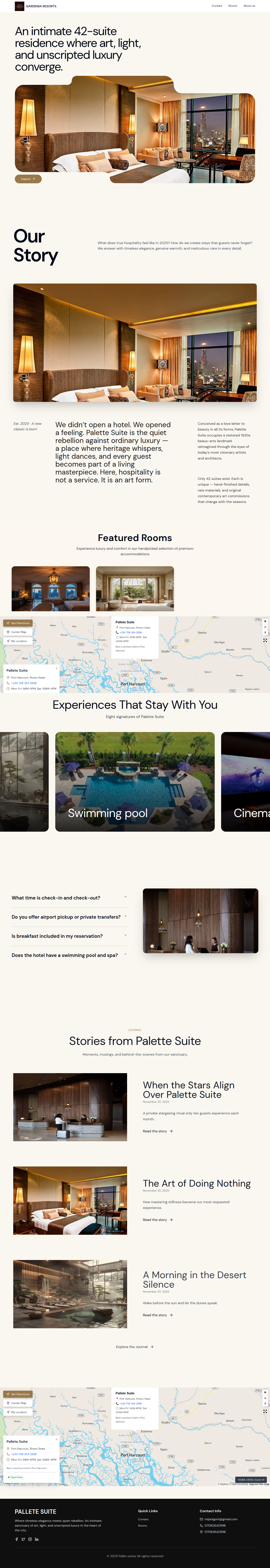
Task: Open the Swimming pool experience card
Action: click(135, 782)
